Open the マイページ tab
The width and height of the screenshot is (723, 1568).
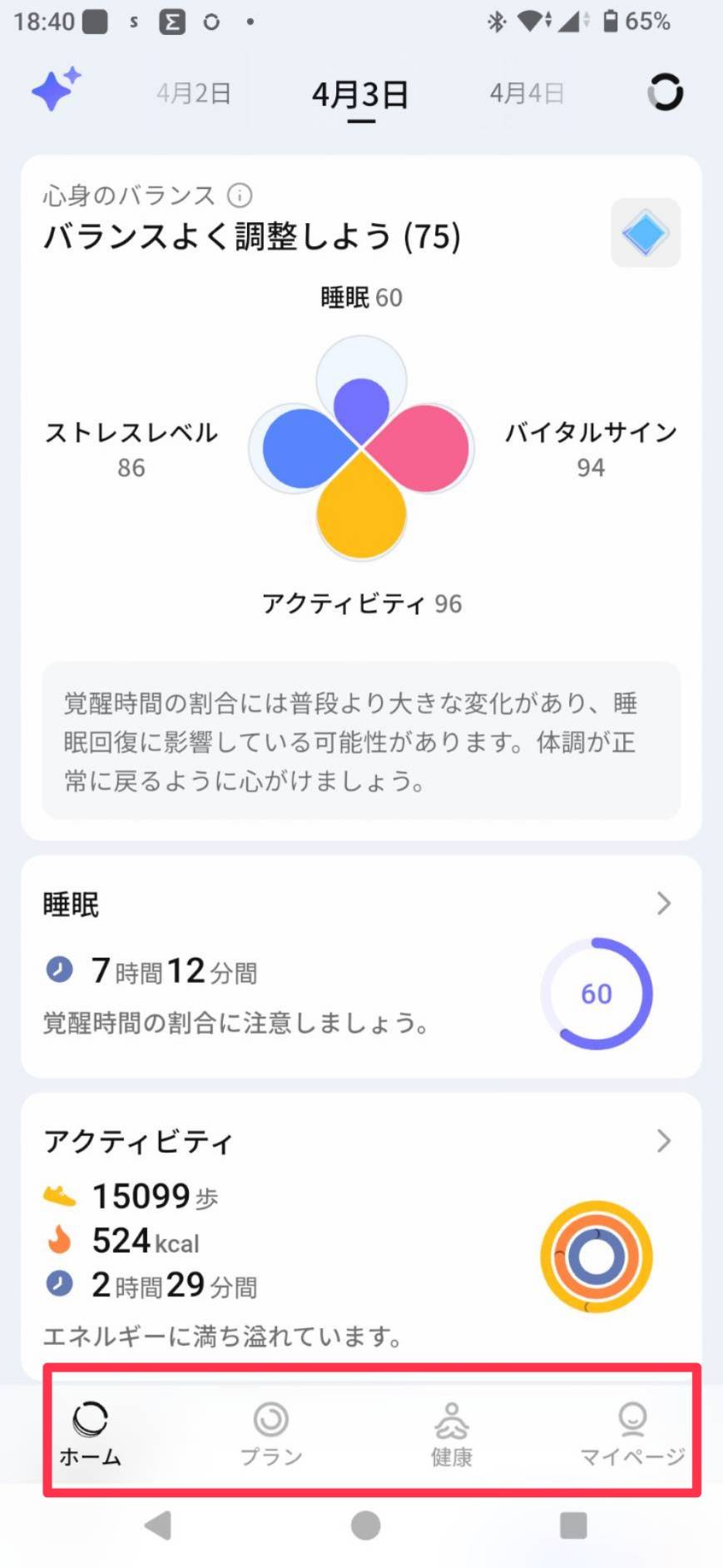click(x=632, y=1433)
